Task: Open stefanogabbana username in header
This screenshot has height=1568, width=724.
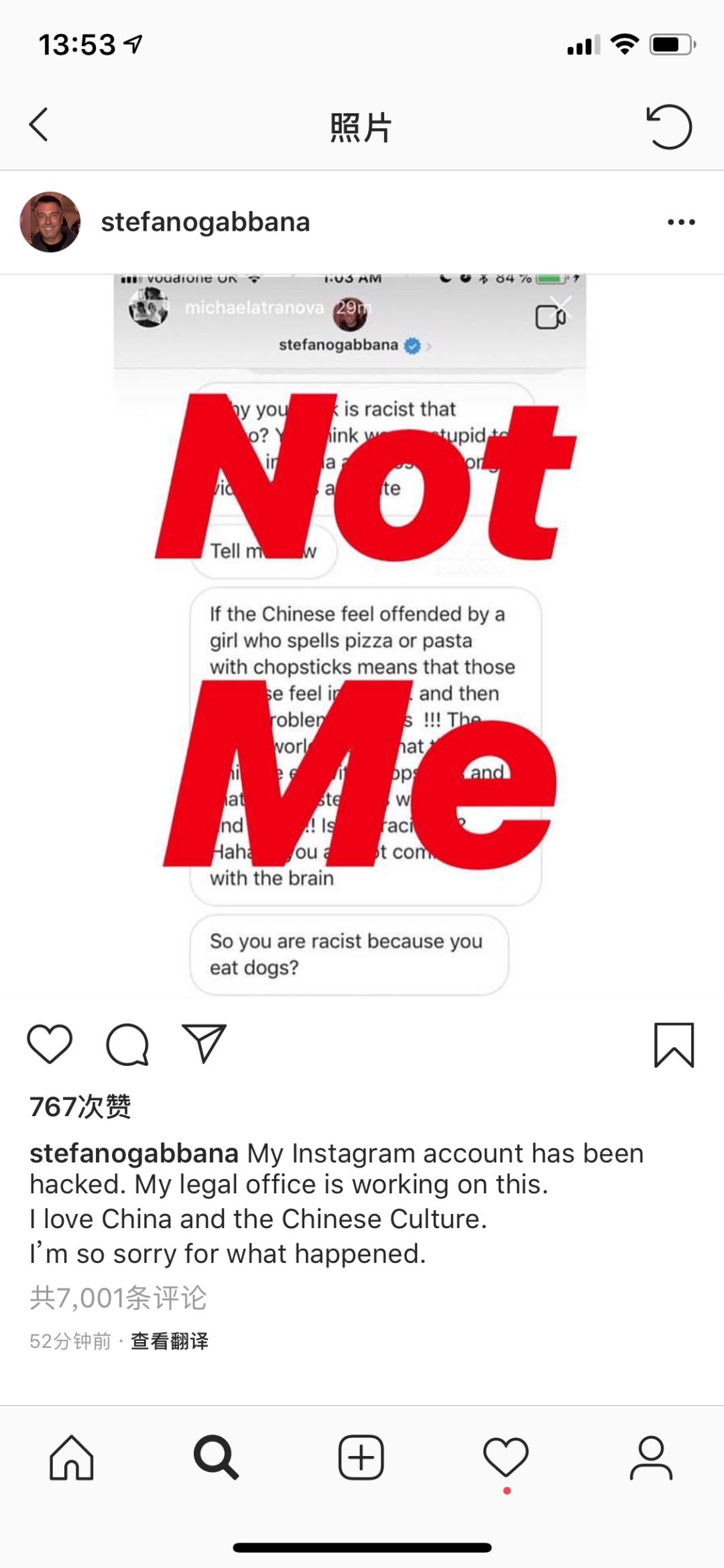Action: (x=205, y=222)
